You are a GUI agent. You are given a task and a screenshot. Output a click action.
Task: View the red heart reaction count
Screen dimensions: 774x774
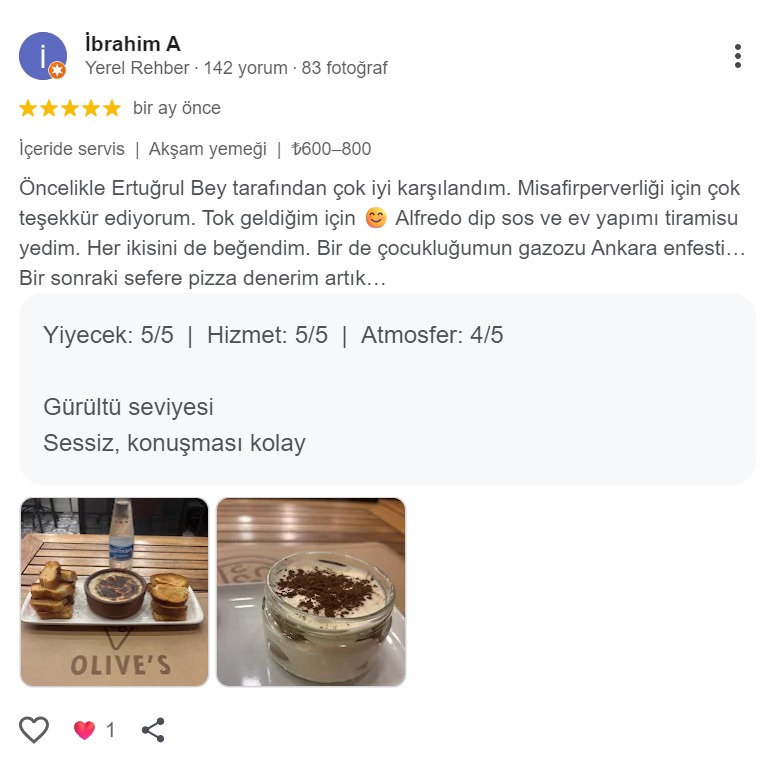(95, 730)
